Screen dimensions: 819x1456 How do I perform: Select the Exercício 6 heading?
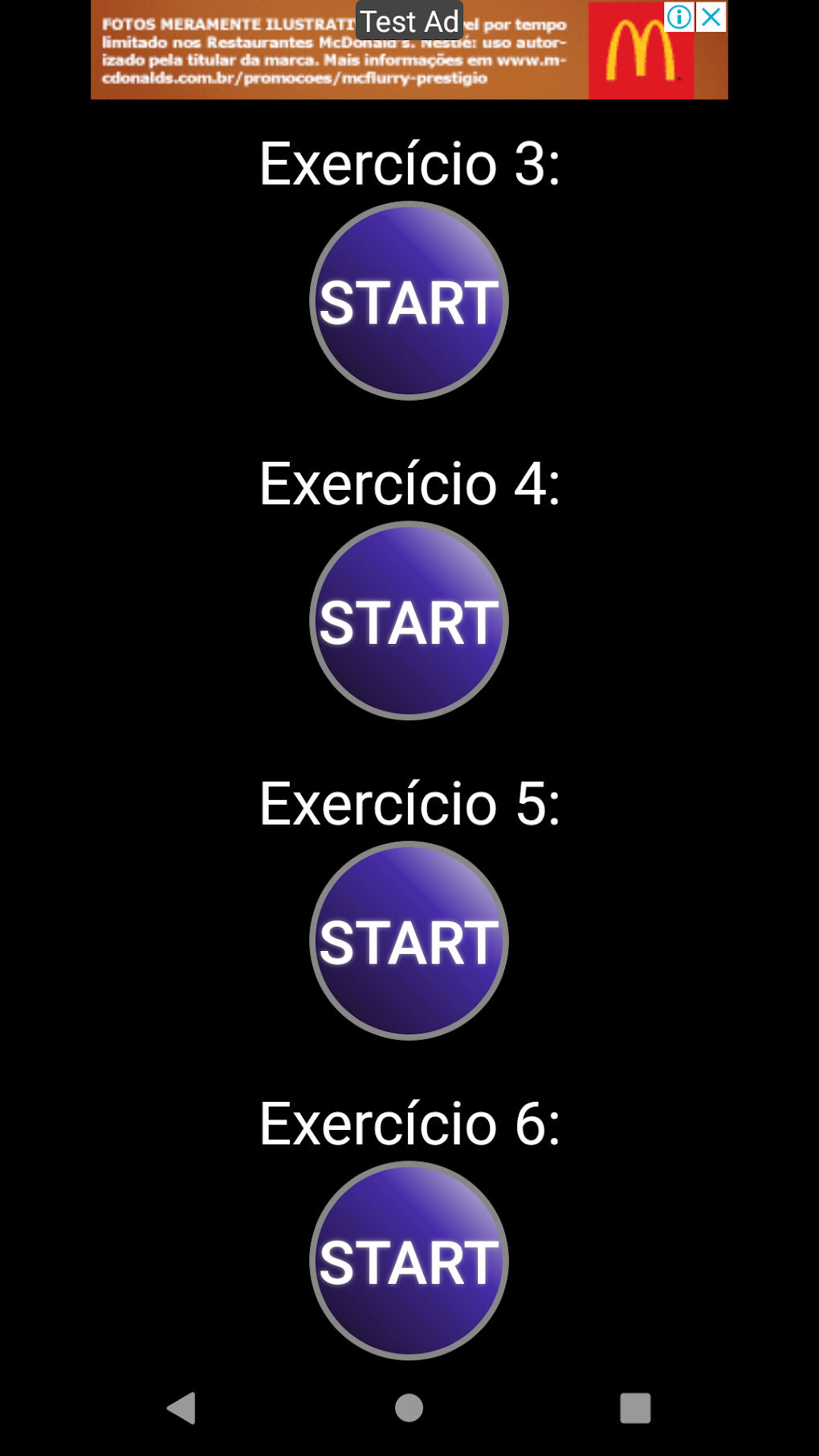(409, 1123)
